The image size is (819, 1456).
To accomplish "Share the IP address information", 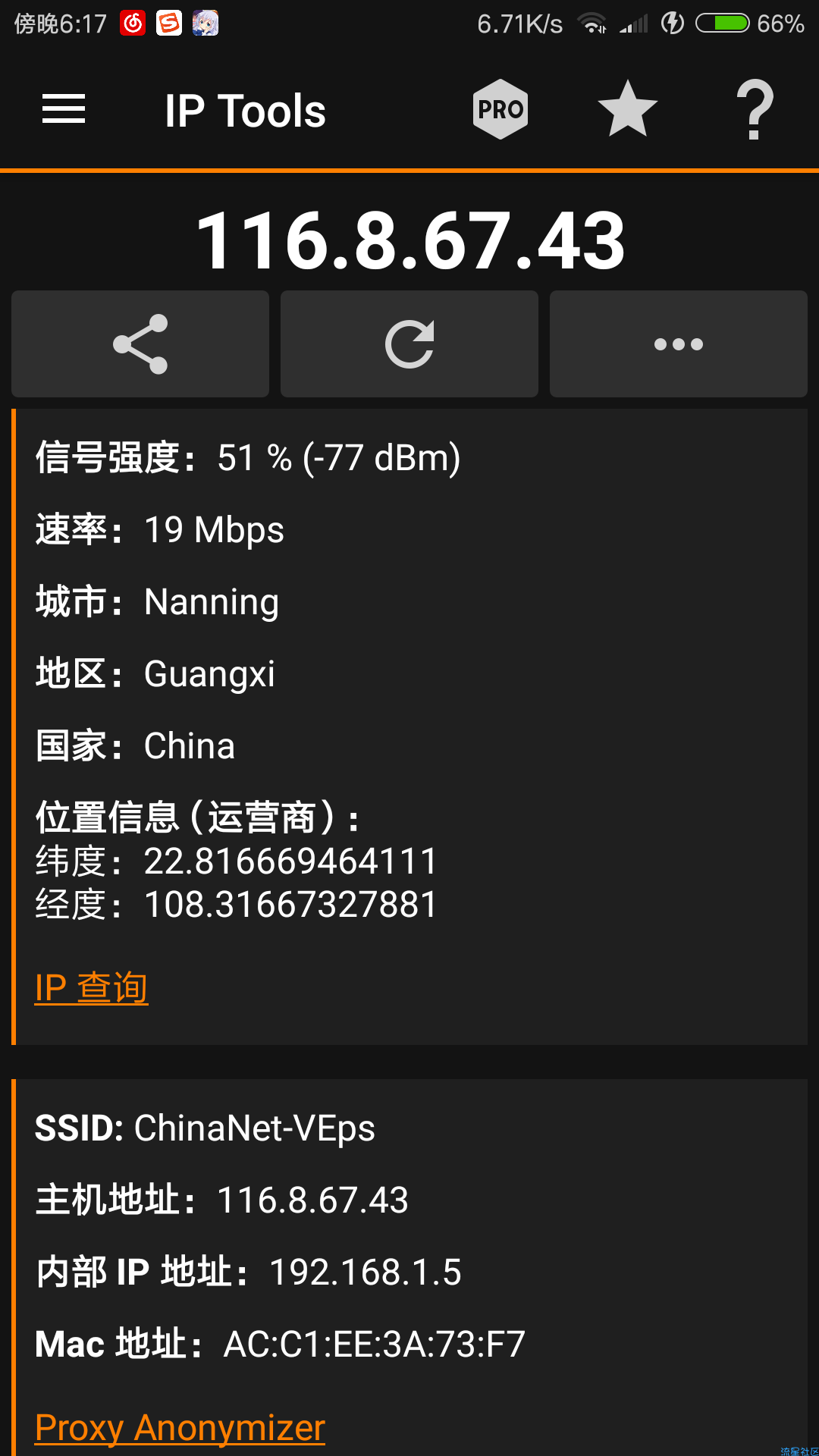I will (140, 344).
